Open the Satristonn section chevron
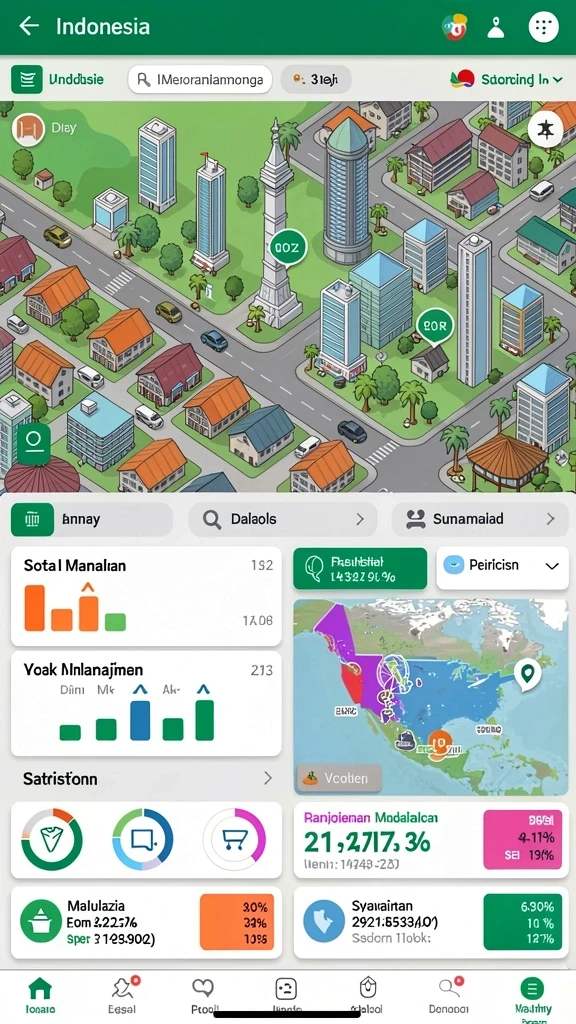The image size is (576, 1024). click(268, 778)
